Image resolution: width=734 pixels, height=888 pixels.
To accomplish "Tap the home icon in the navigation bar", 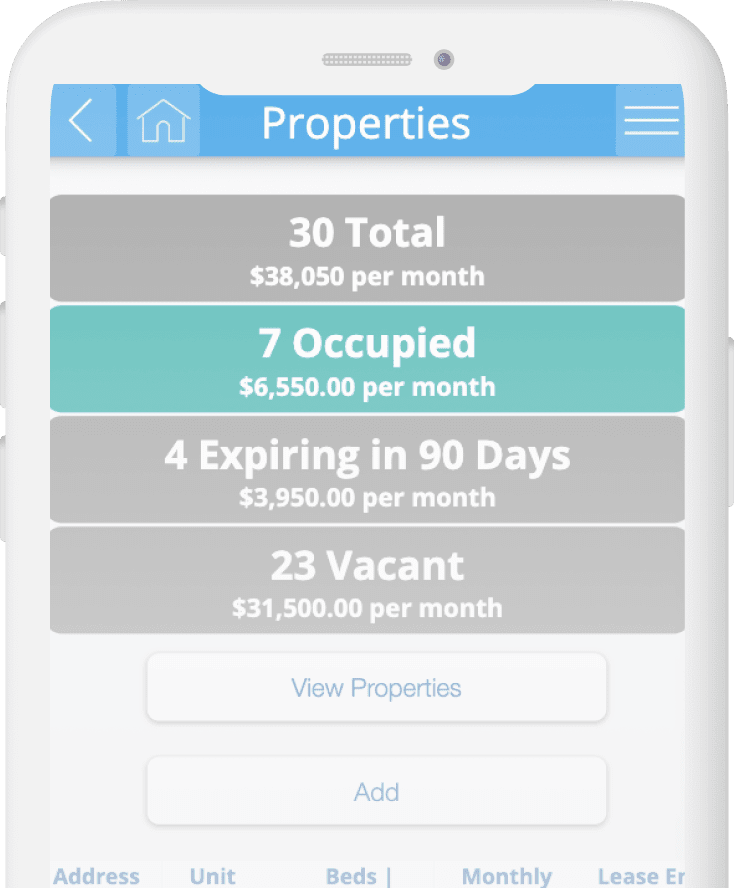I will pyautogui.click(x=162, y=122).
